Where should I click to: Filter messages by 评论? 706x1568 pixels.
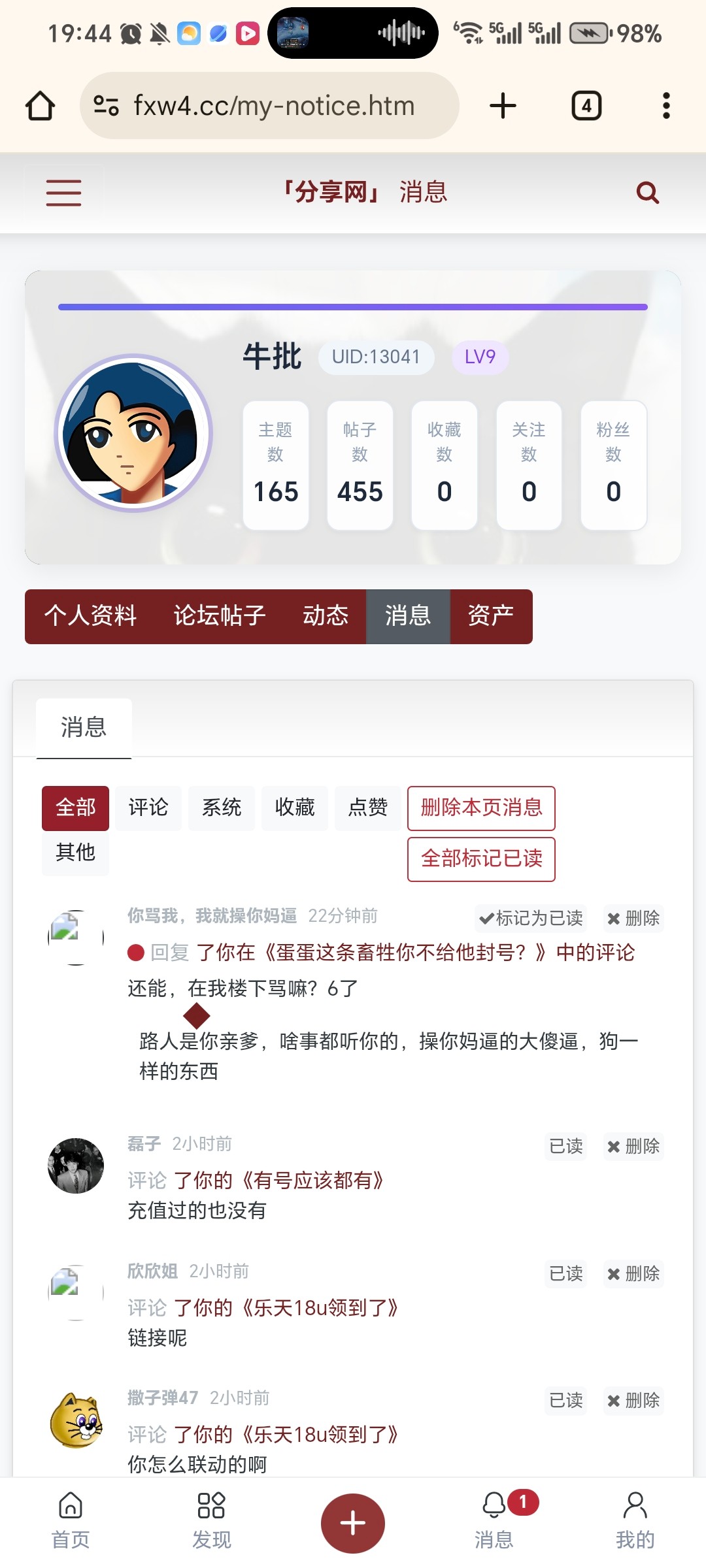pos(148,808)
